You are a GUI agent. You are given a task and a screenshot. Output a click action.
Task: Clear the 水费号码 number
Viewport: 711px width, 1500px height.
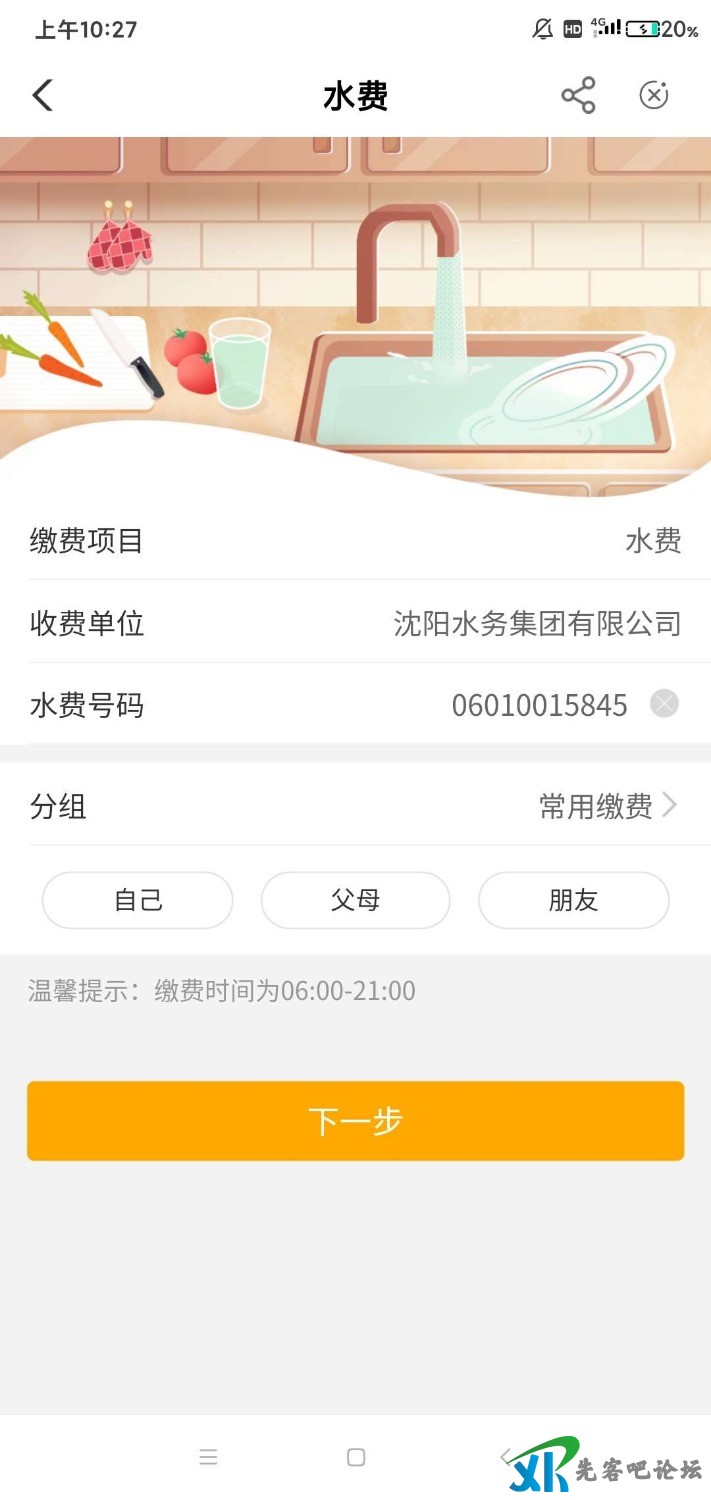[x=664, y=704]
